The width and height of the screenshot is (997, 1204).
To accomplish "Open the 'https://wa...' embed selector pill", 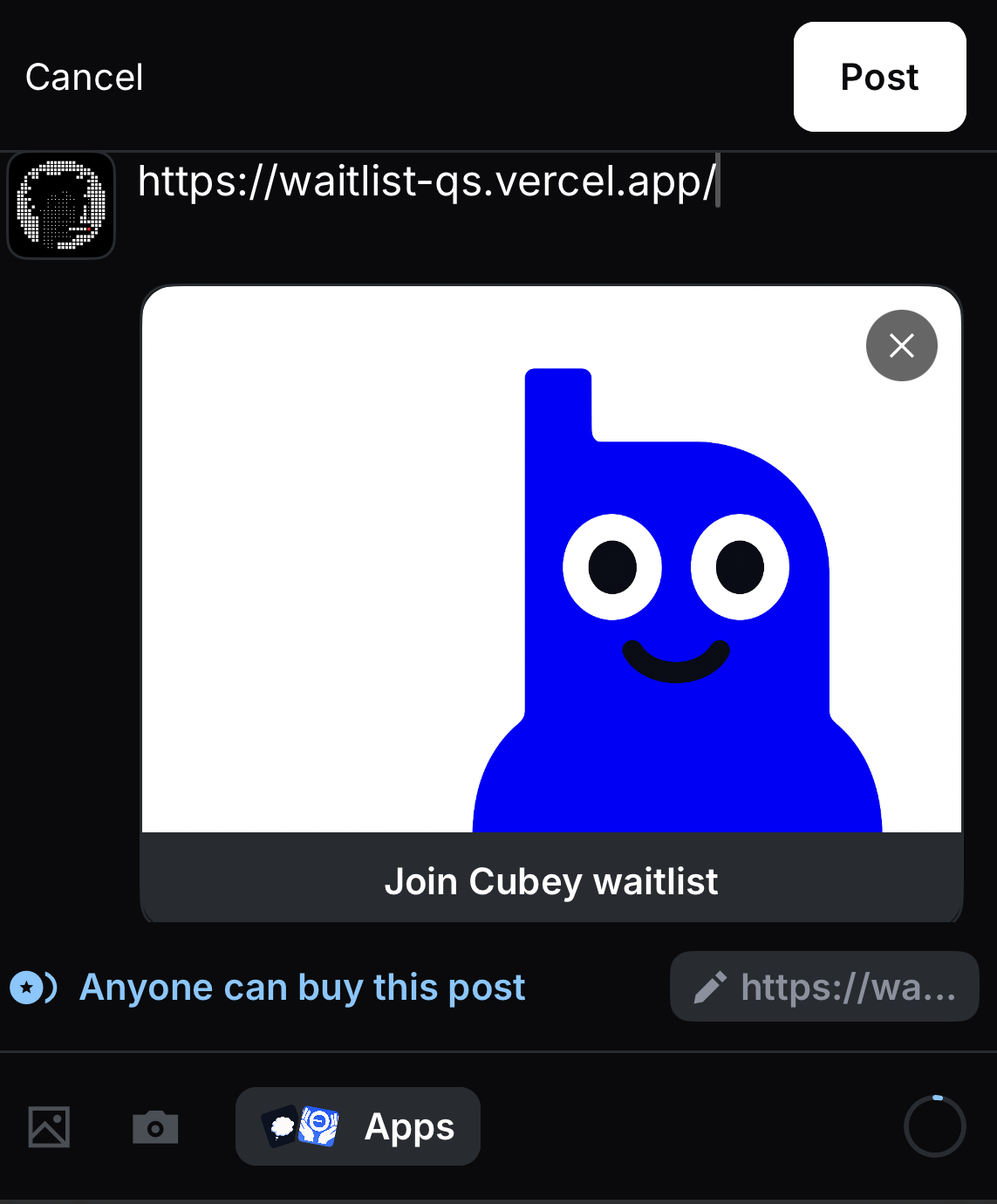I will pyautogui.click(x=823, y=987).
